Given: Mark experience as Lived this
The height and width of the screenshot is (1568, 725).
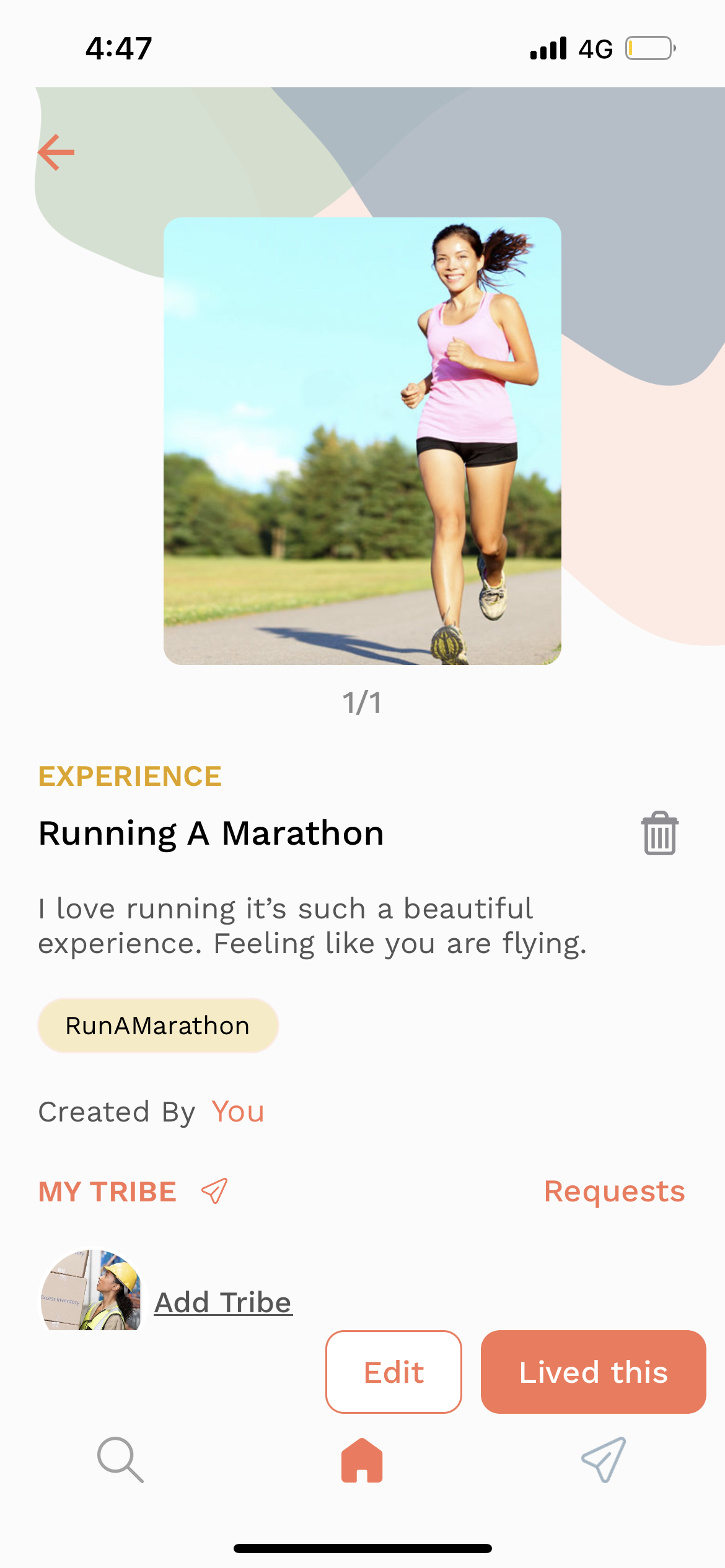Looking at the screenshot, I should [593, 1372].
